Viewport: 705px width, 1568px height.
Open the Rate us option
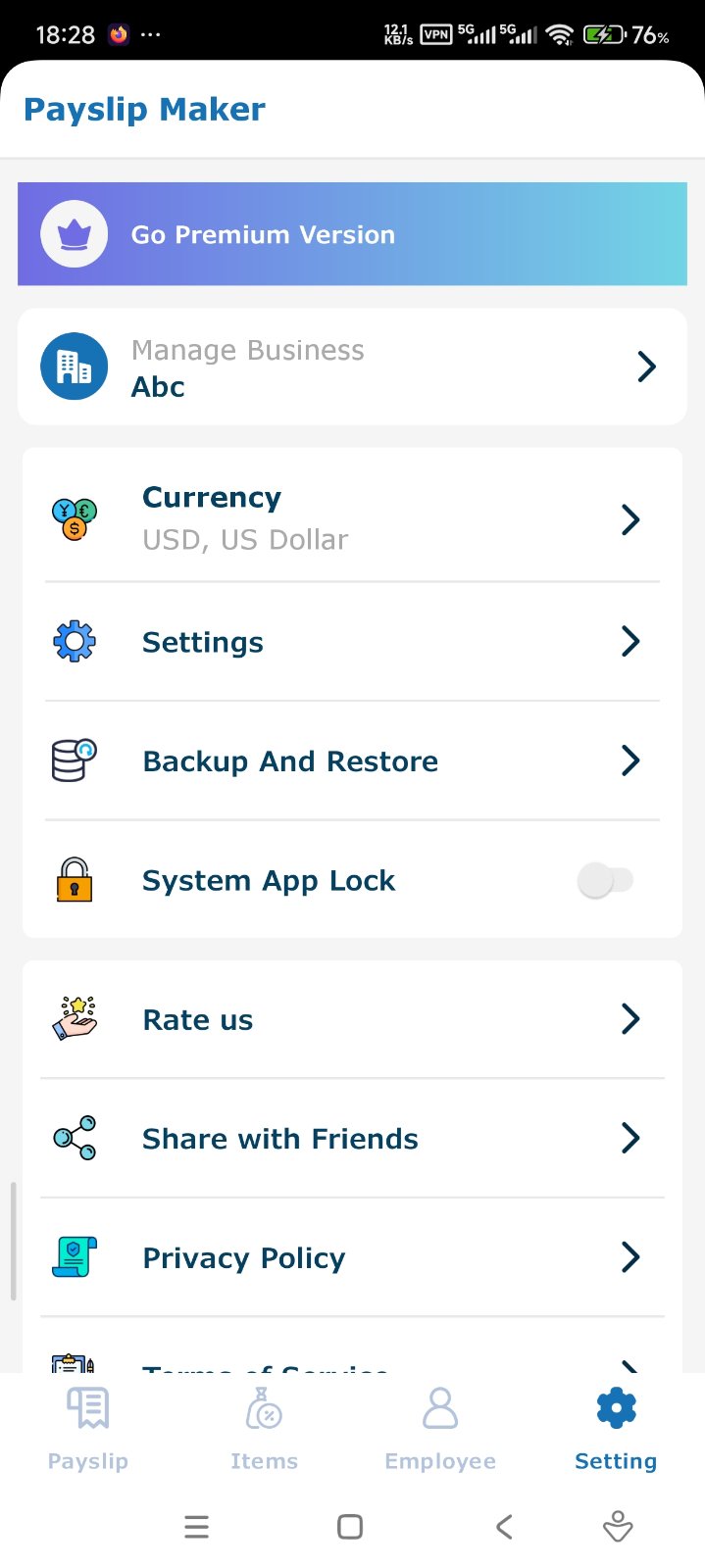click(352, 1020)
